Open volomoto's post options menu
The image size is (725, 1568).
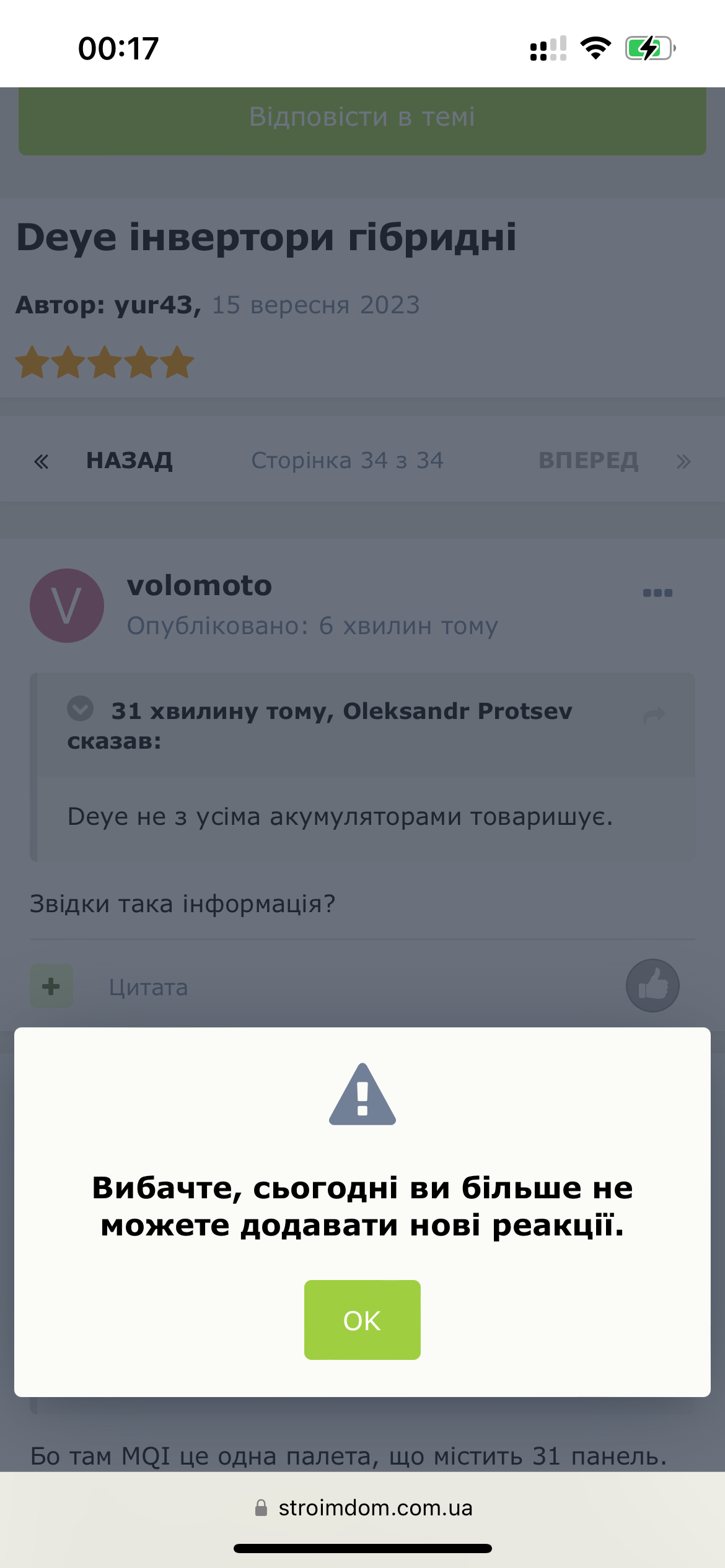click(657, 593)
